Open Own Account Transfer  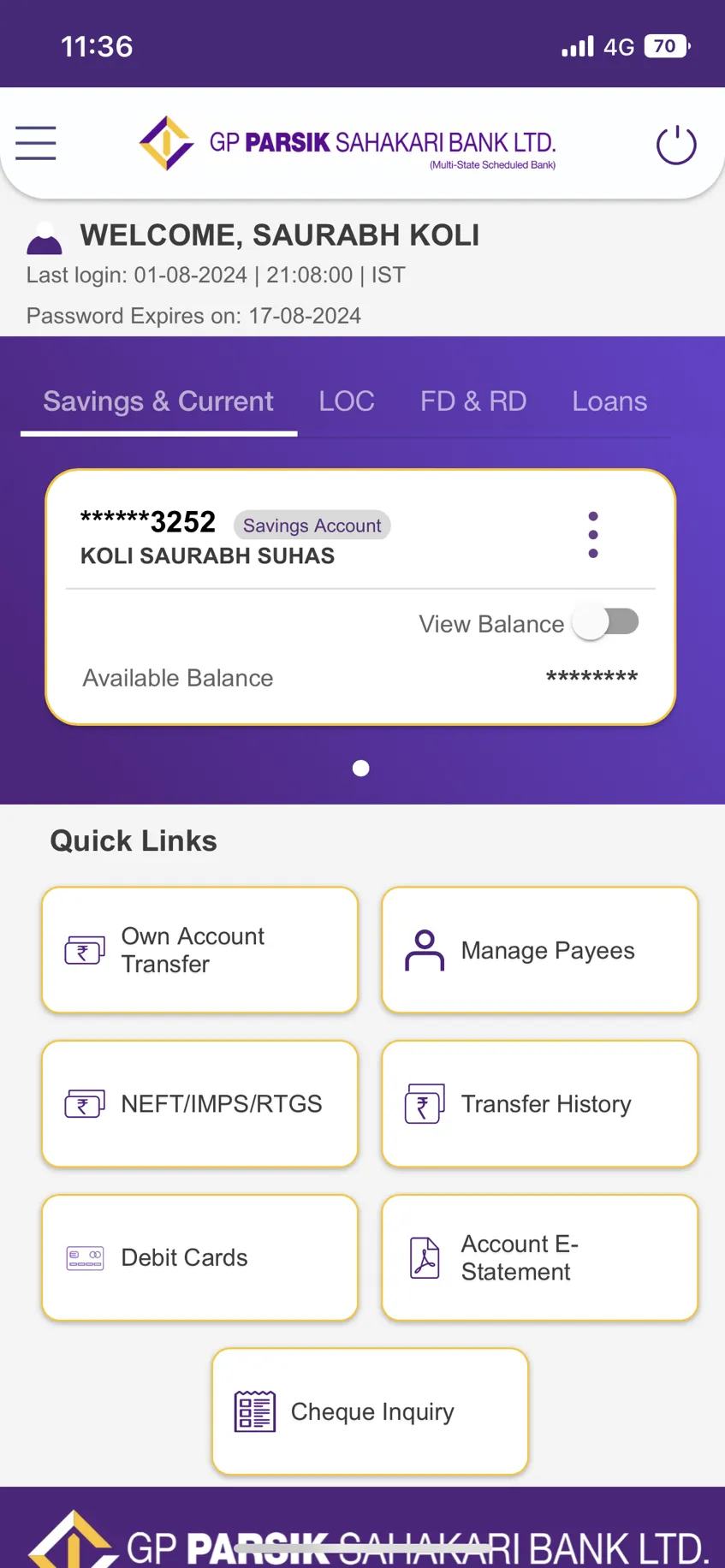199,950
